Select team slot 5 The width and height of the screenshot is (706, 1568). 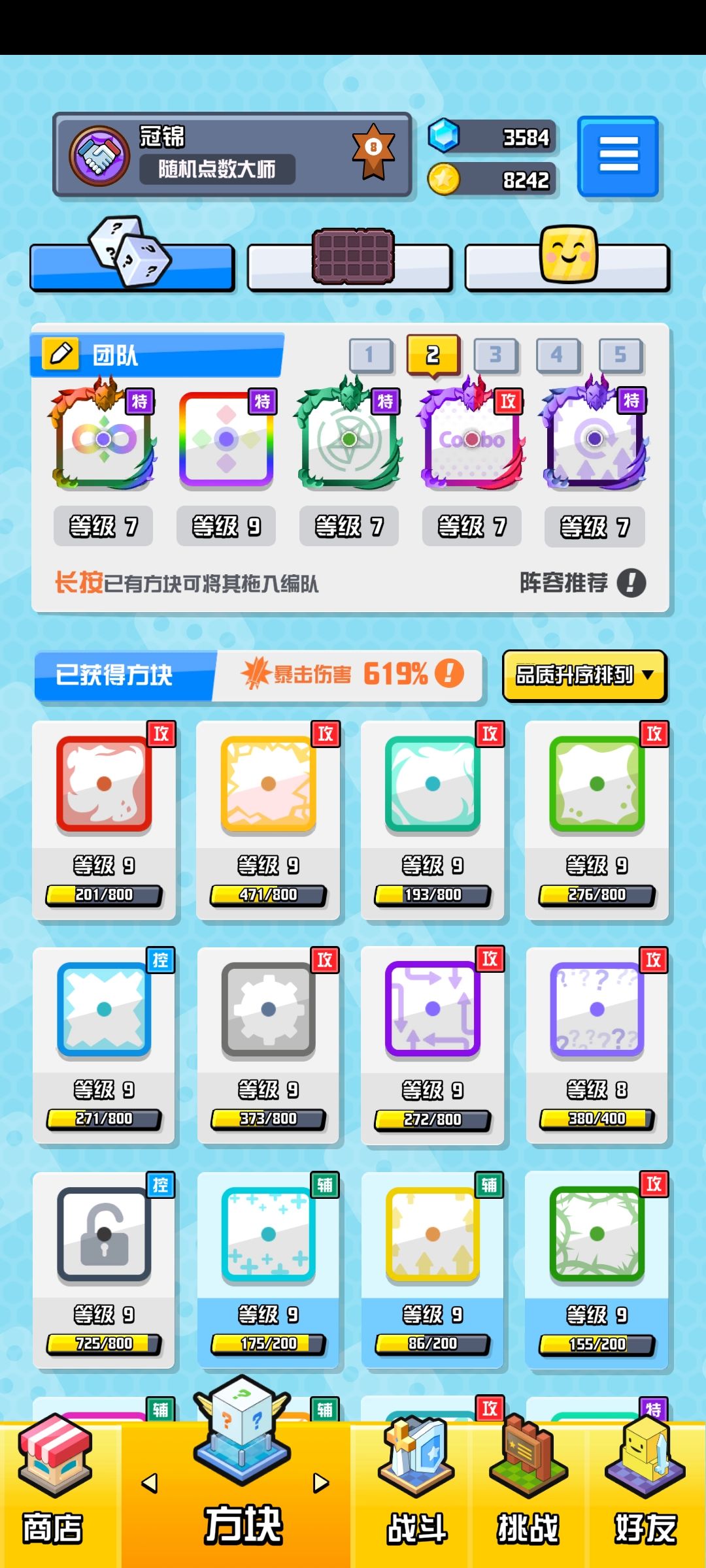point(620,355)
